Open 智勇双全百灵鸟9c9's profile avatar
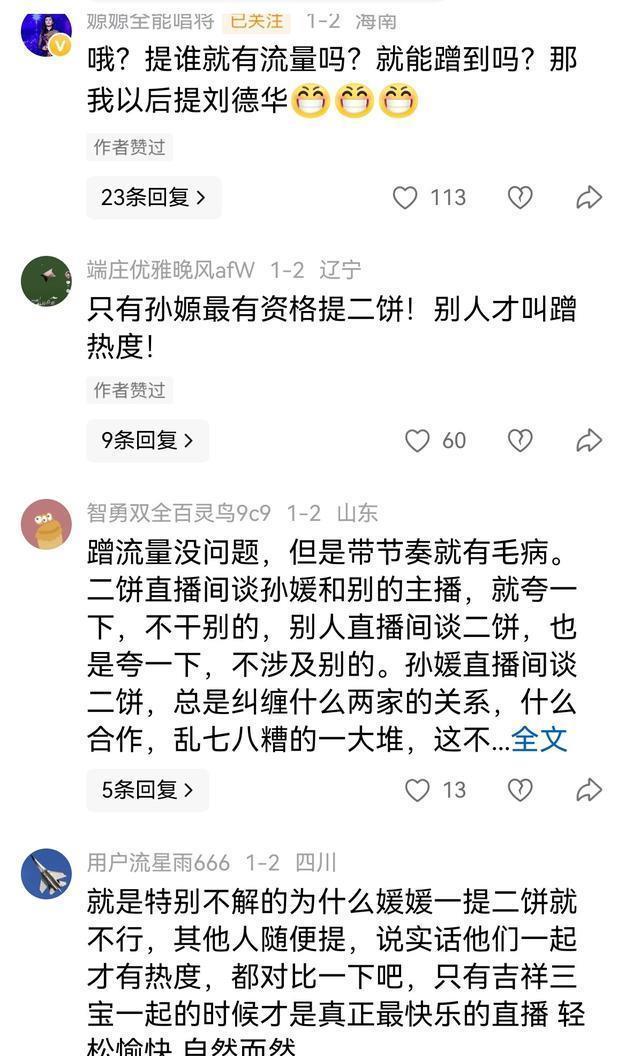The image size is (640, 1056). (x=46, y=524)
